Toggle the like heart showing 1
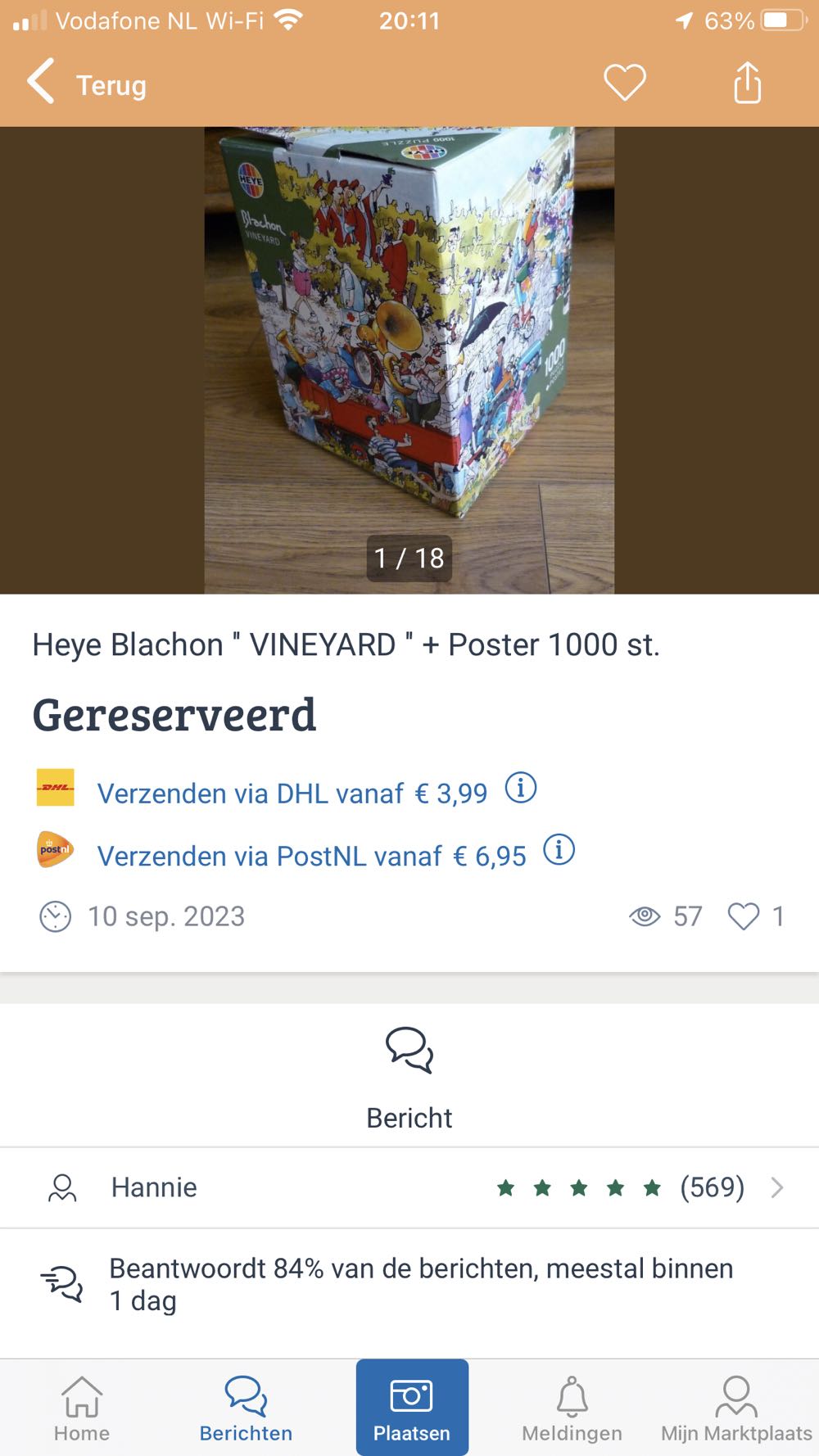The height and width of the screenshot is (1456, 819). pos(744,917)
